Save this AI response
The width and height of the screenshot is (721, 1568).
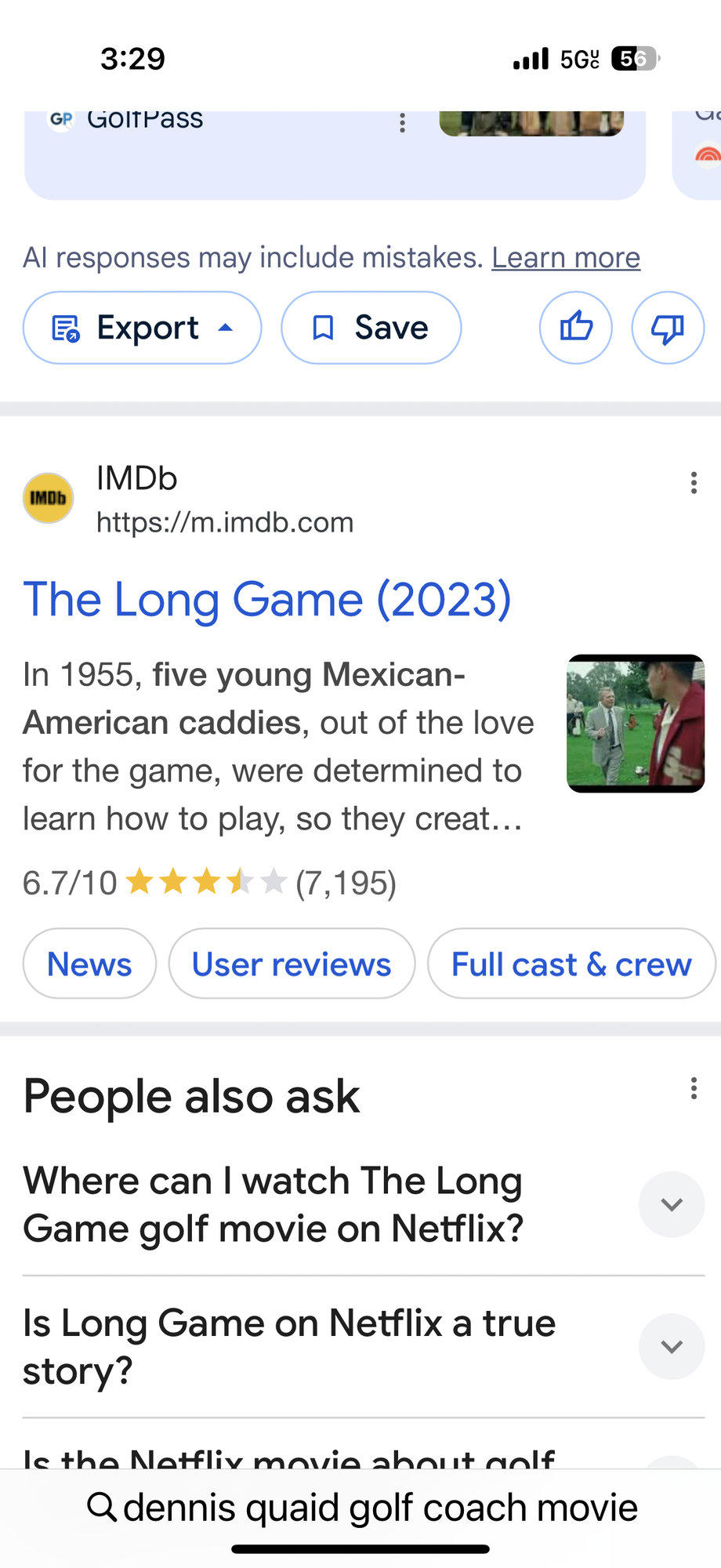(x=371, y=328)
